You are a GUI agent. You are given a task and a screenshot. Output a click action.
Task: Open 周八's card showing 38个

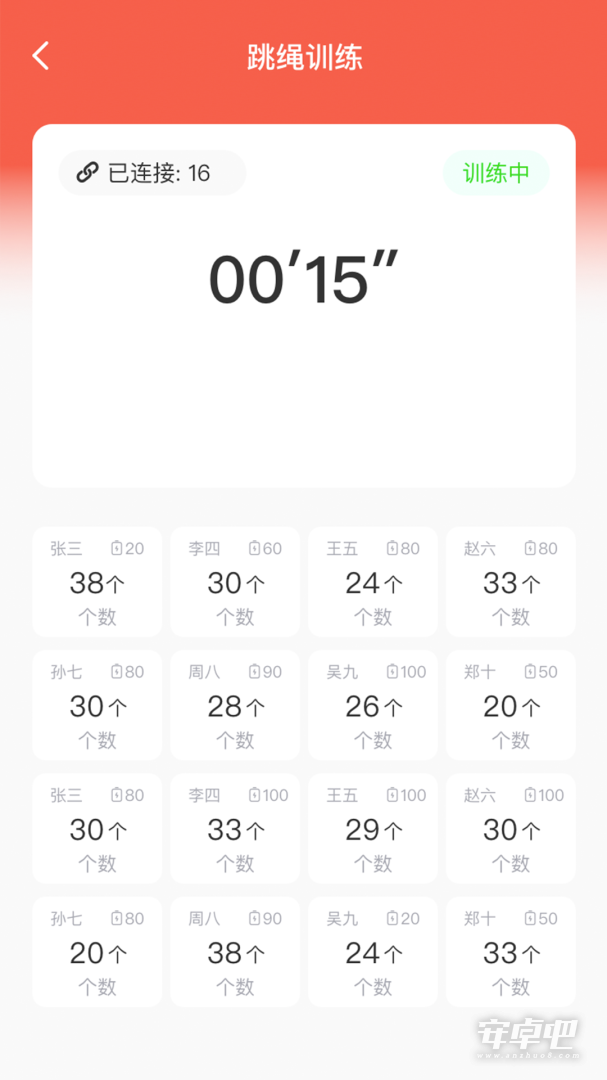tap(235, 952)
